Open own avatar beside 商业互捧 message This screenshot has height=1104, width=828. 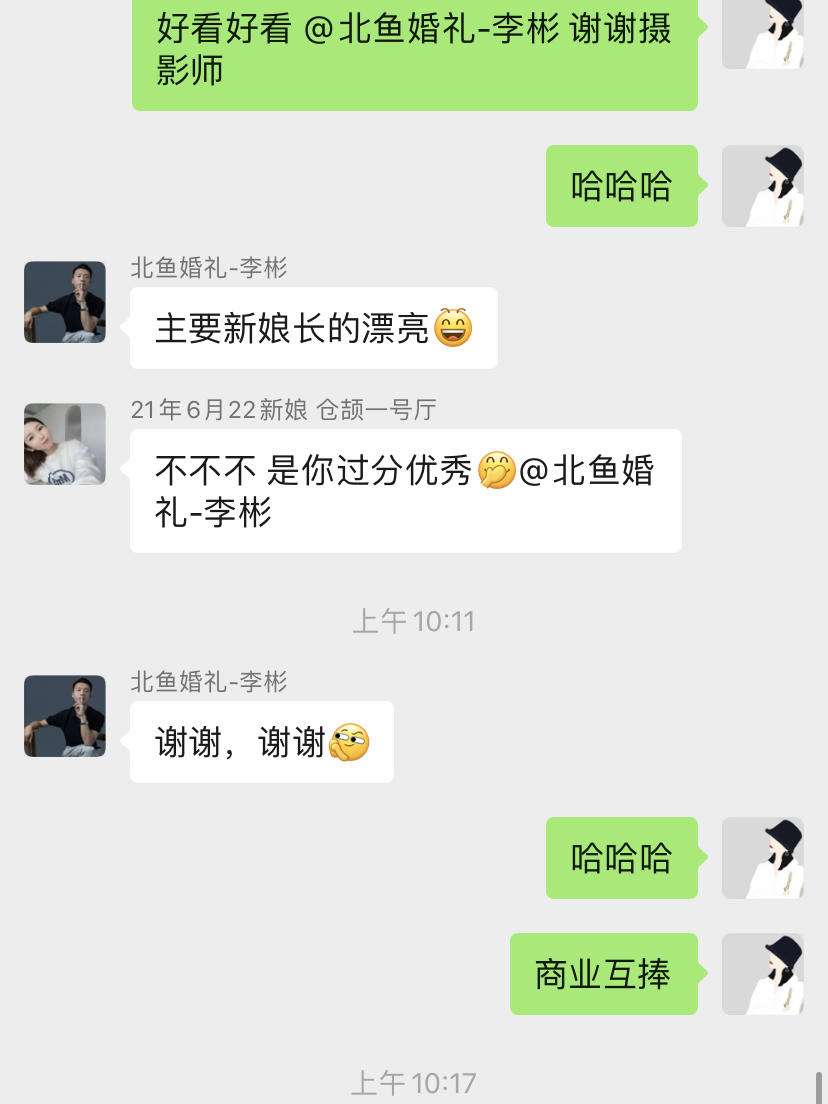point(763,974)
